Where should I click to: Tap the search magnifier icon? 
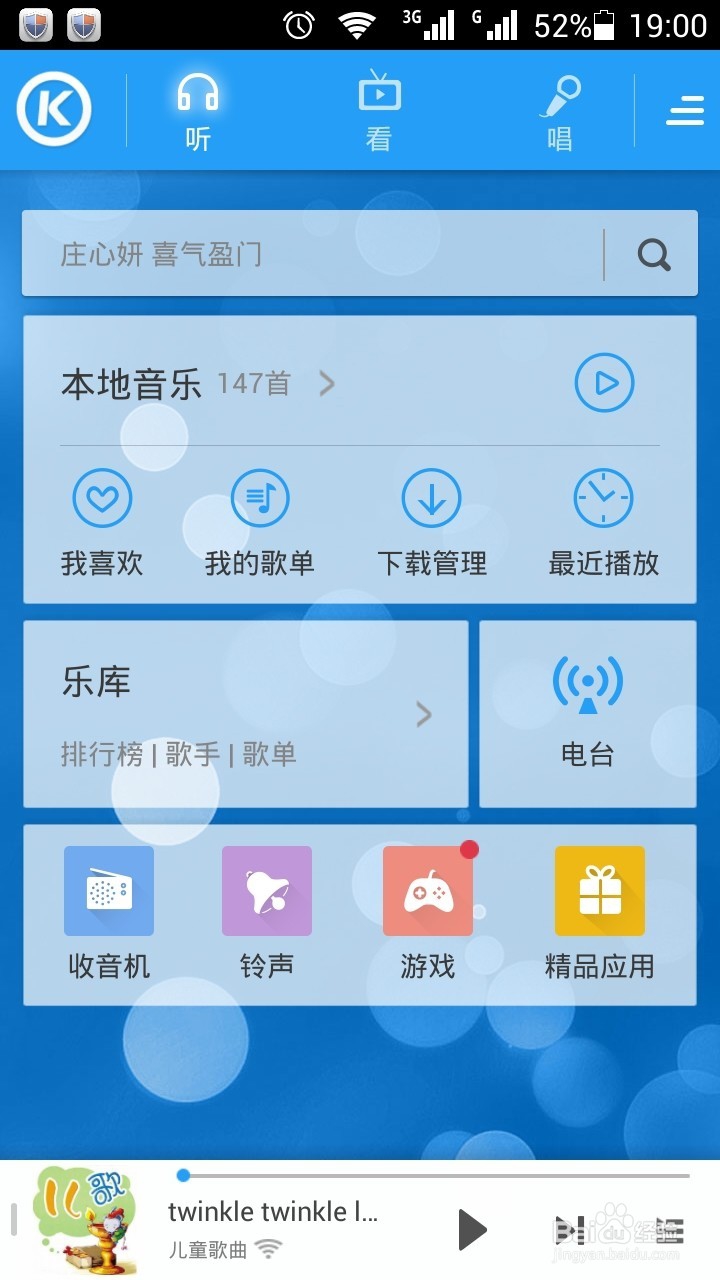[653, 255]
